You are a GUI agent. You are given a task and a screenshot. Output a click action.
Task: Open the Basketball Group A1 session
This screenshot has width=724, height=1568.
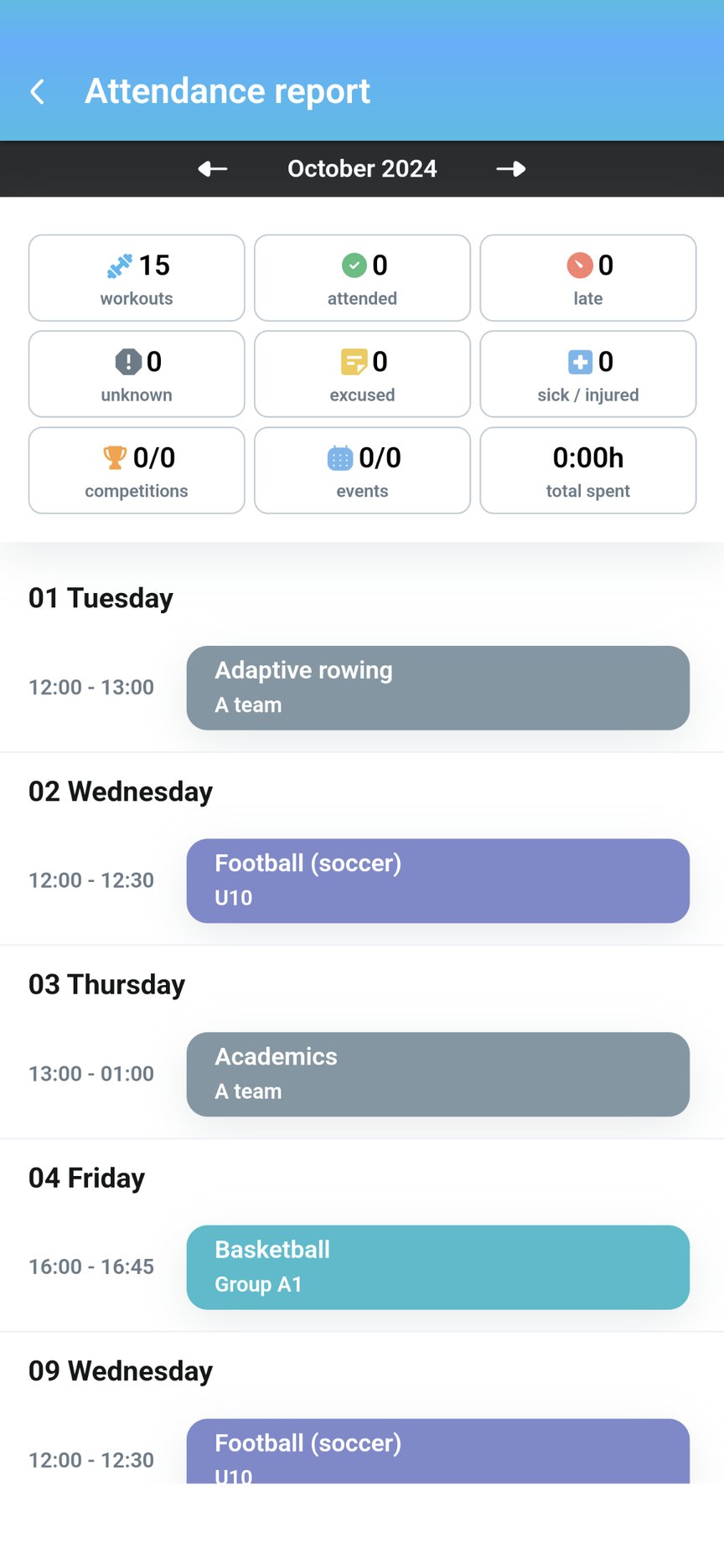coord(437,1266)
